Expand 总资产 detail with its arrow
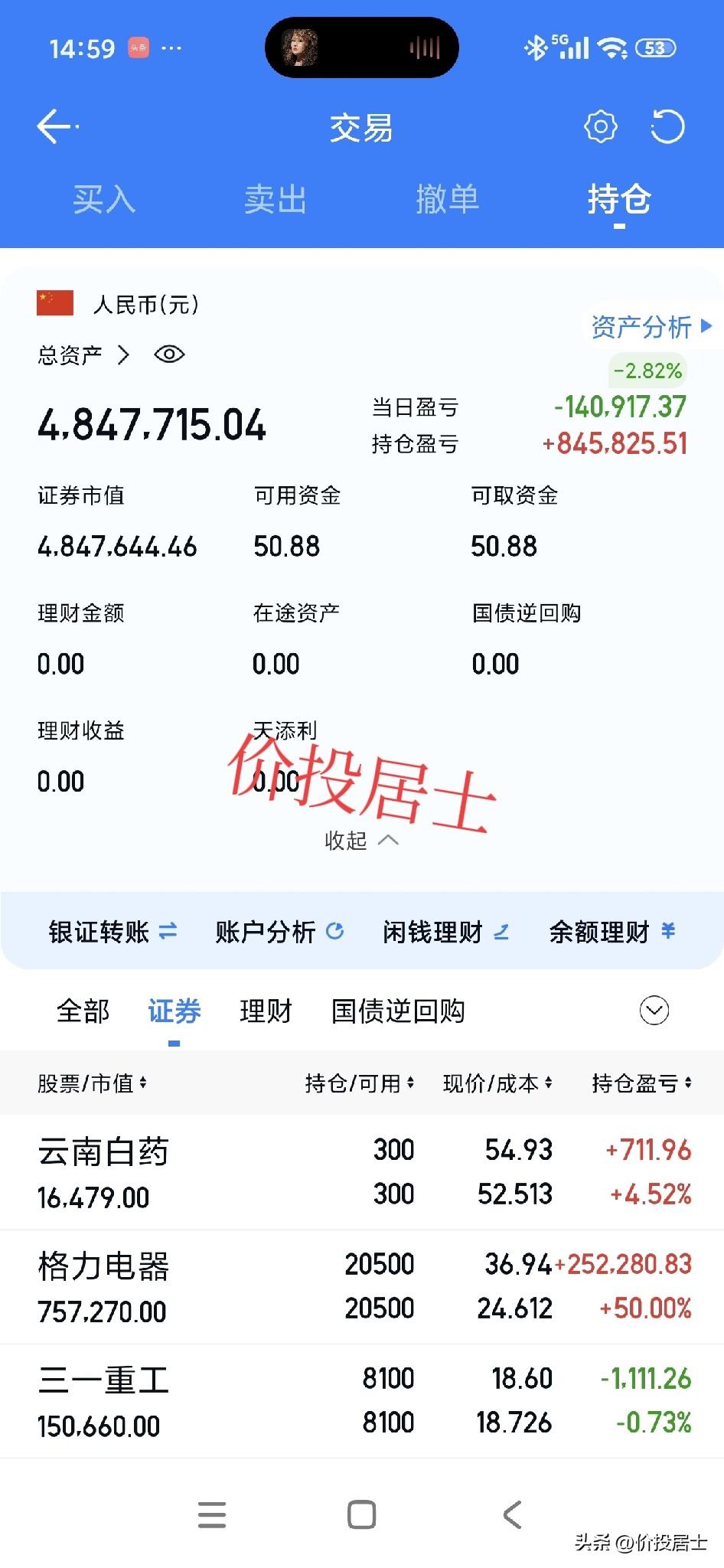This screenshot has height=1568, width=724. click(x=123, y=354)
